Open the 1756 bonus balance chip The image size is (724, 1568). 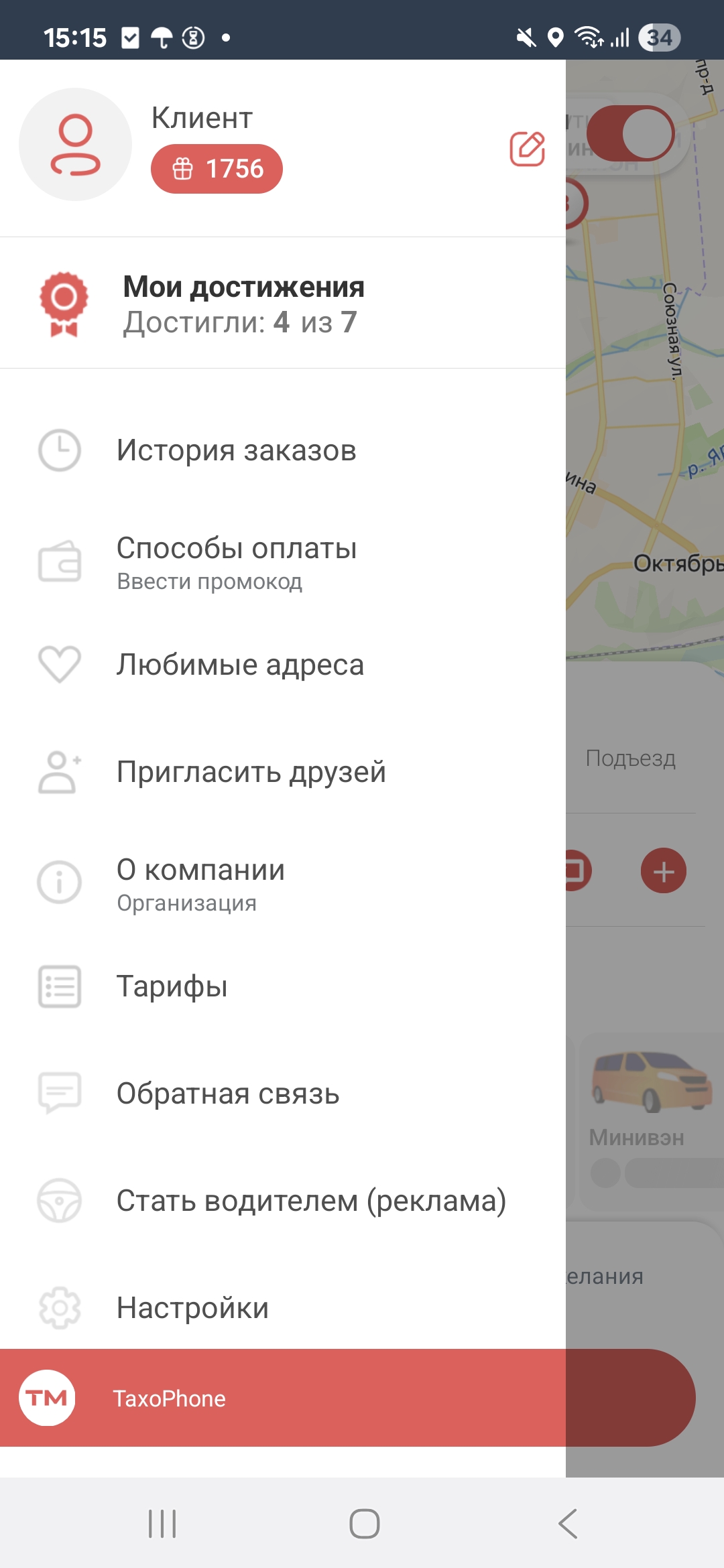[217, 169]
